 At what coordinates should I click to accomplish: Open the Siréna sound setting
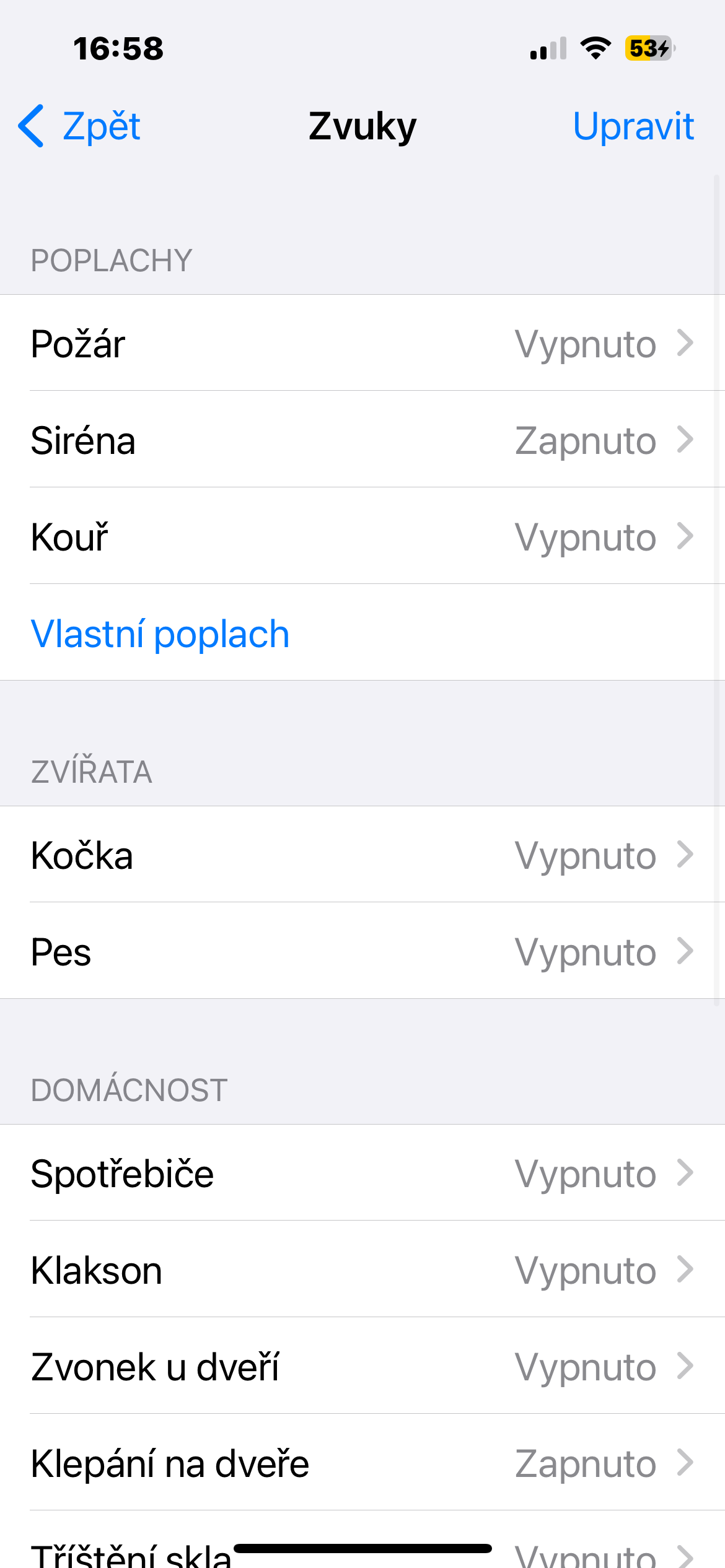362,440
